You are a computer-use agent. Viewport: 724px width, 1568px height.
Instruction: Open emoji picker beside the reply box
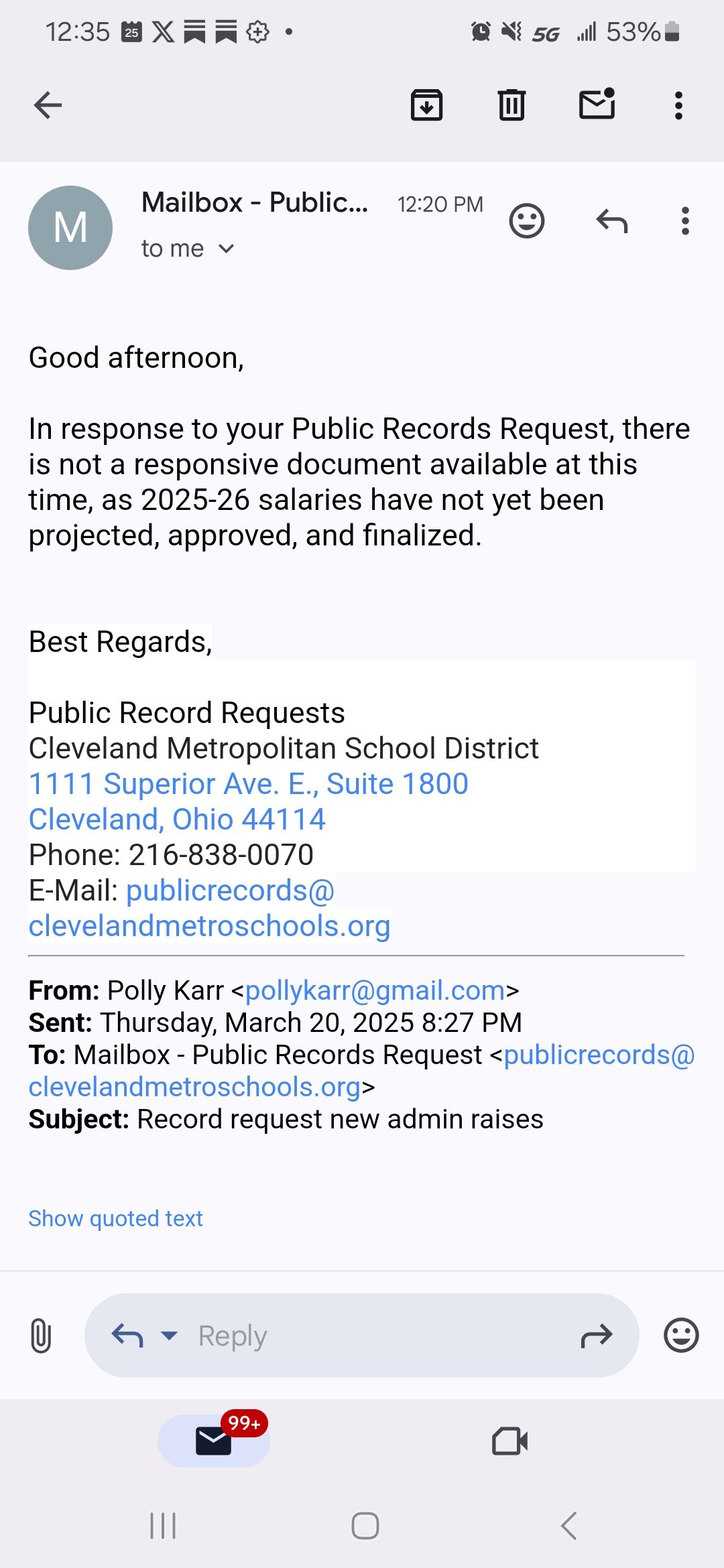681,1335
